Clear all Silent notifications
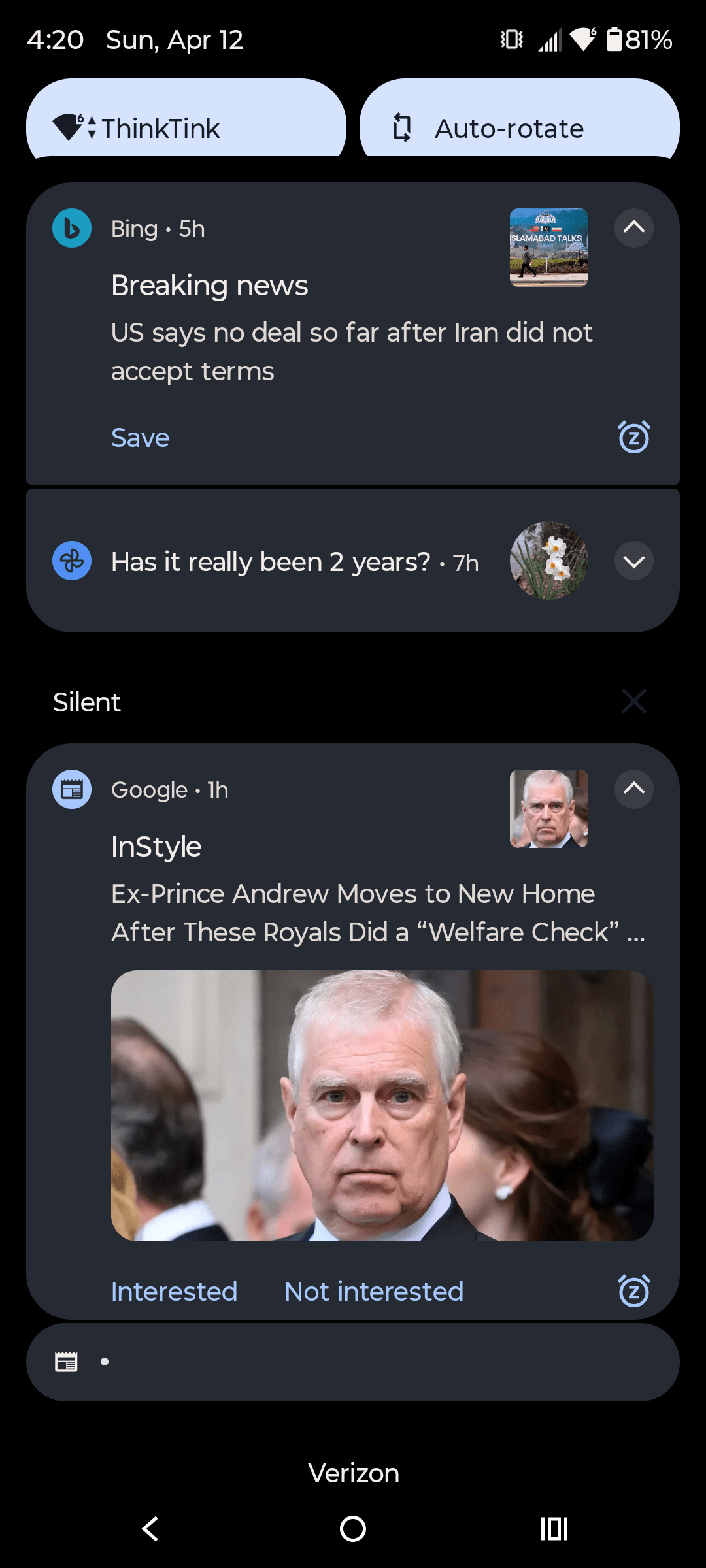 [x=633, y=702]
